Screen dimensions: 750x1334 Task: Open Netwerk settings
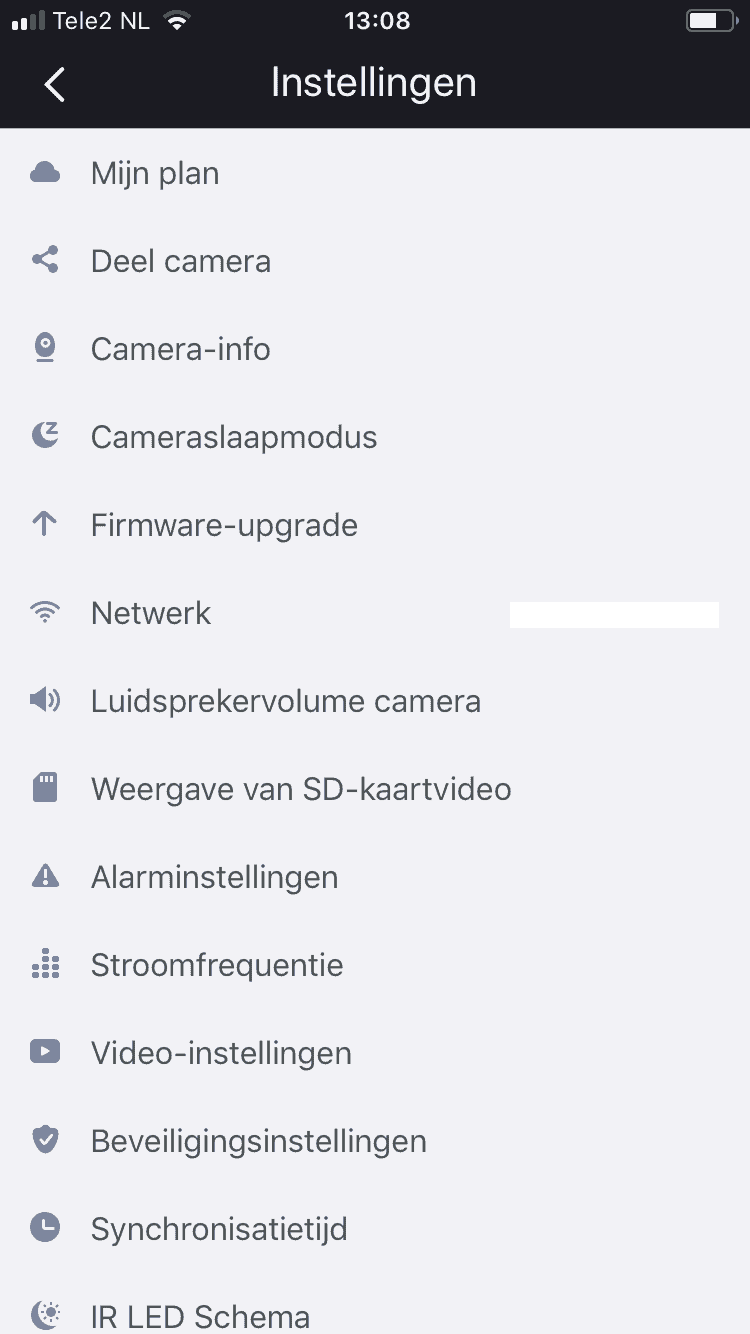375,613
